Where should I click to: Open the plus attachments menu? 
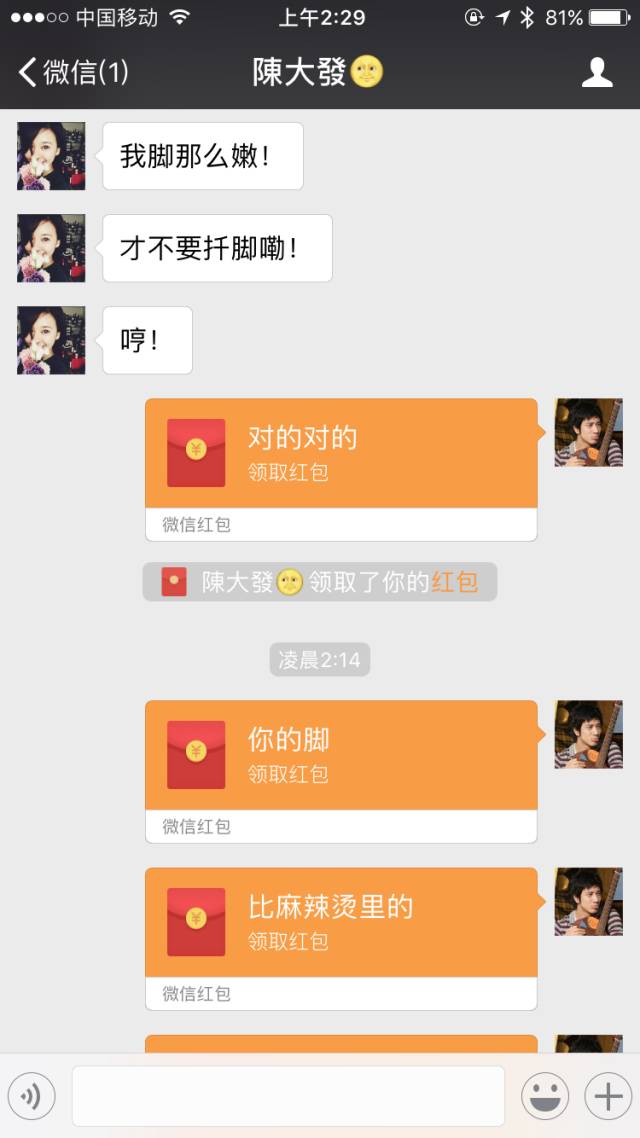point(608,1096)
